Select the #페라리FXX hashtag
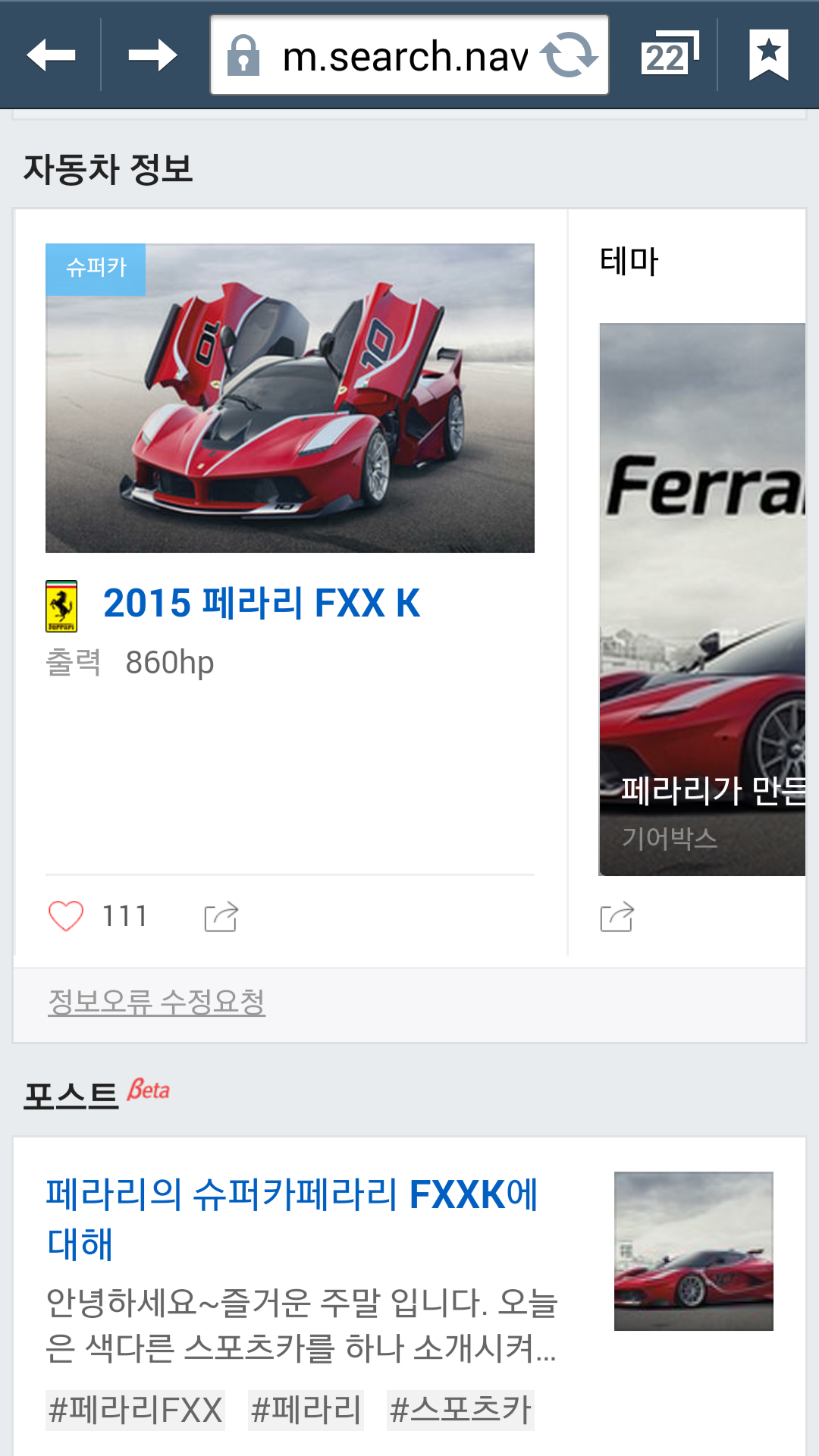819x1456 pixels. click(x=135, y=1410)
